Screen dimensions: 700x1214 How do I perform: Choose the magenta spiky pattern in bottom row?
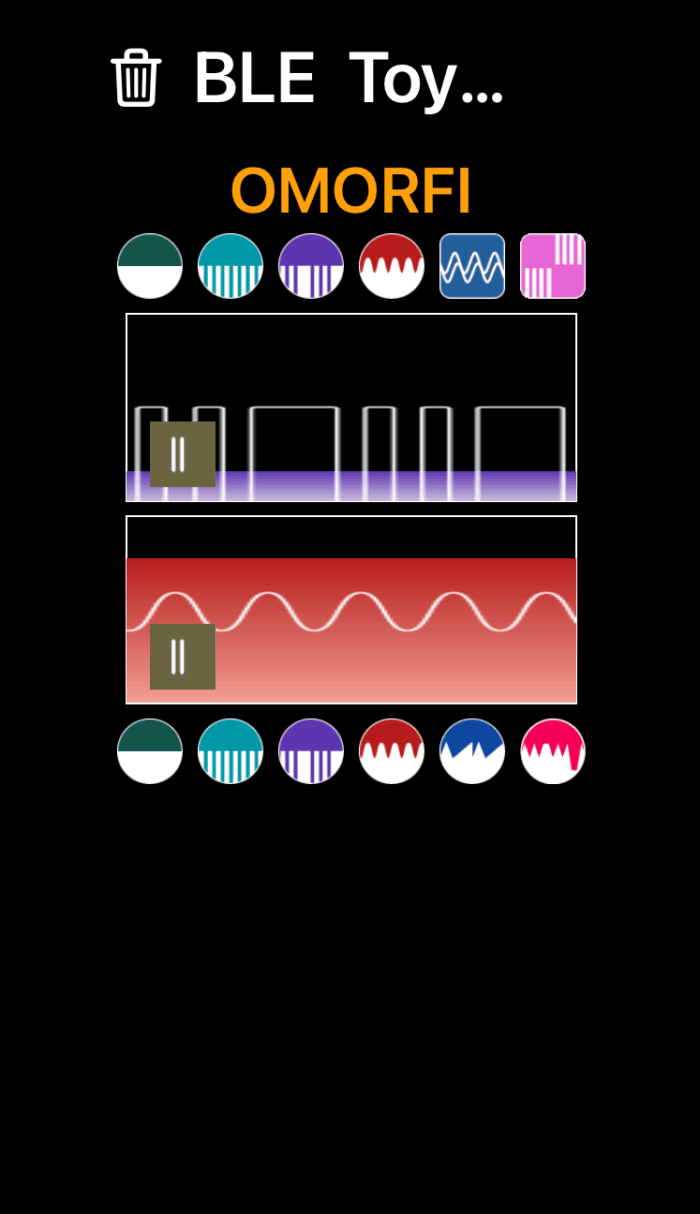(x=553, y=751)
